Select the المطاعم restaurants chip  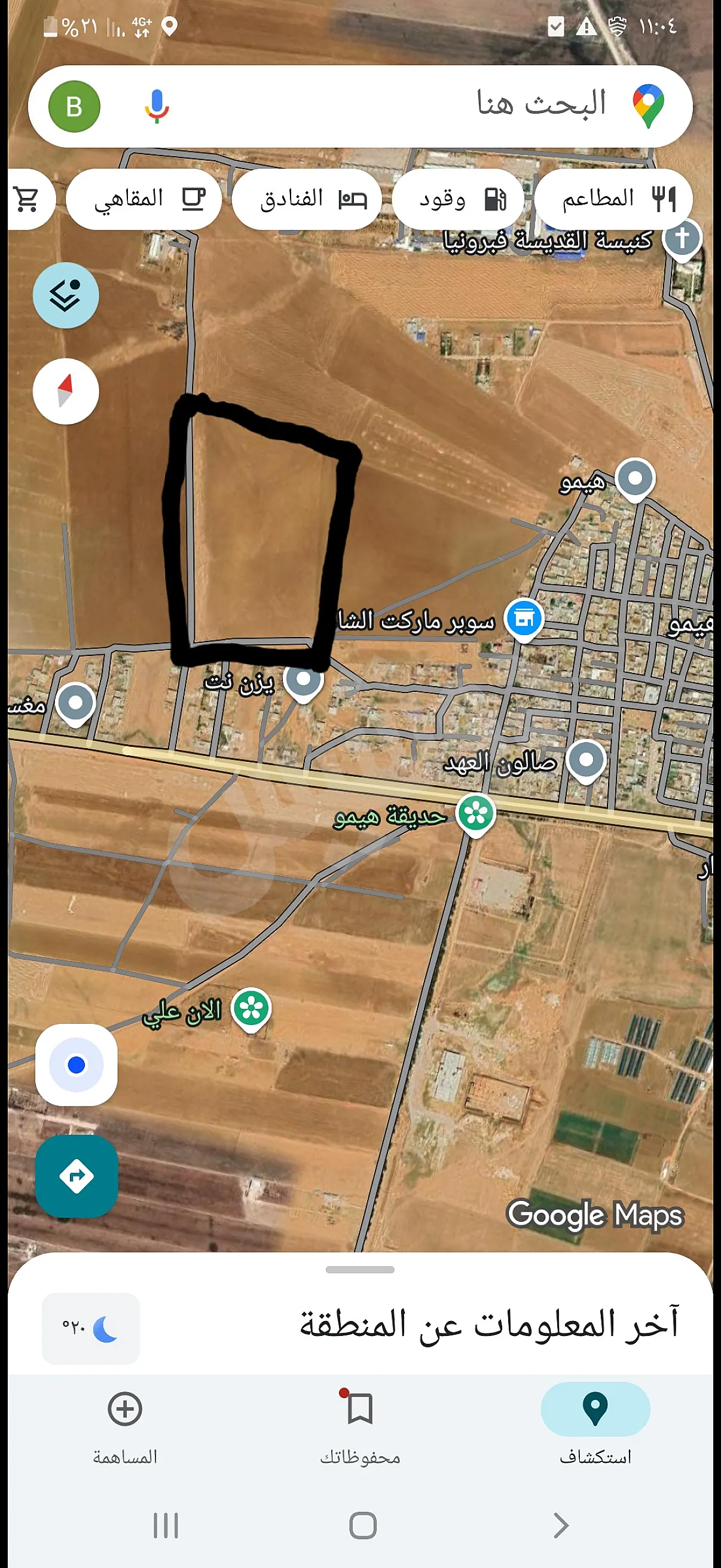pyautogui.click(x=613, y=199)
